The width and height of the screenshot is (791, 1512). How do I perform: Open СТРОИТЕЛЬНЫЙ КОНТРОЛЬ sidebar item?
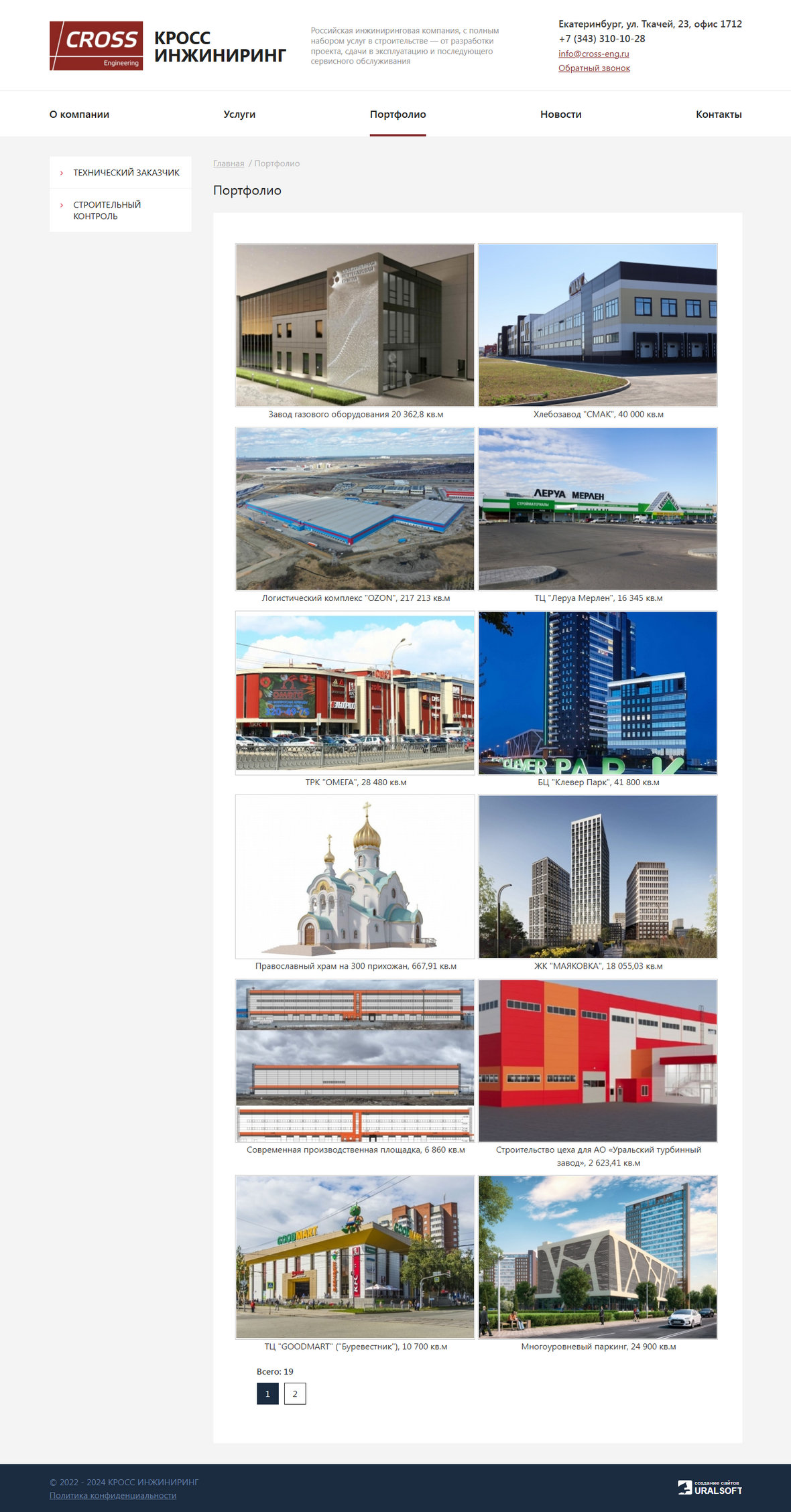coord(107,210)
